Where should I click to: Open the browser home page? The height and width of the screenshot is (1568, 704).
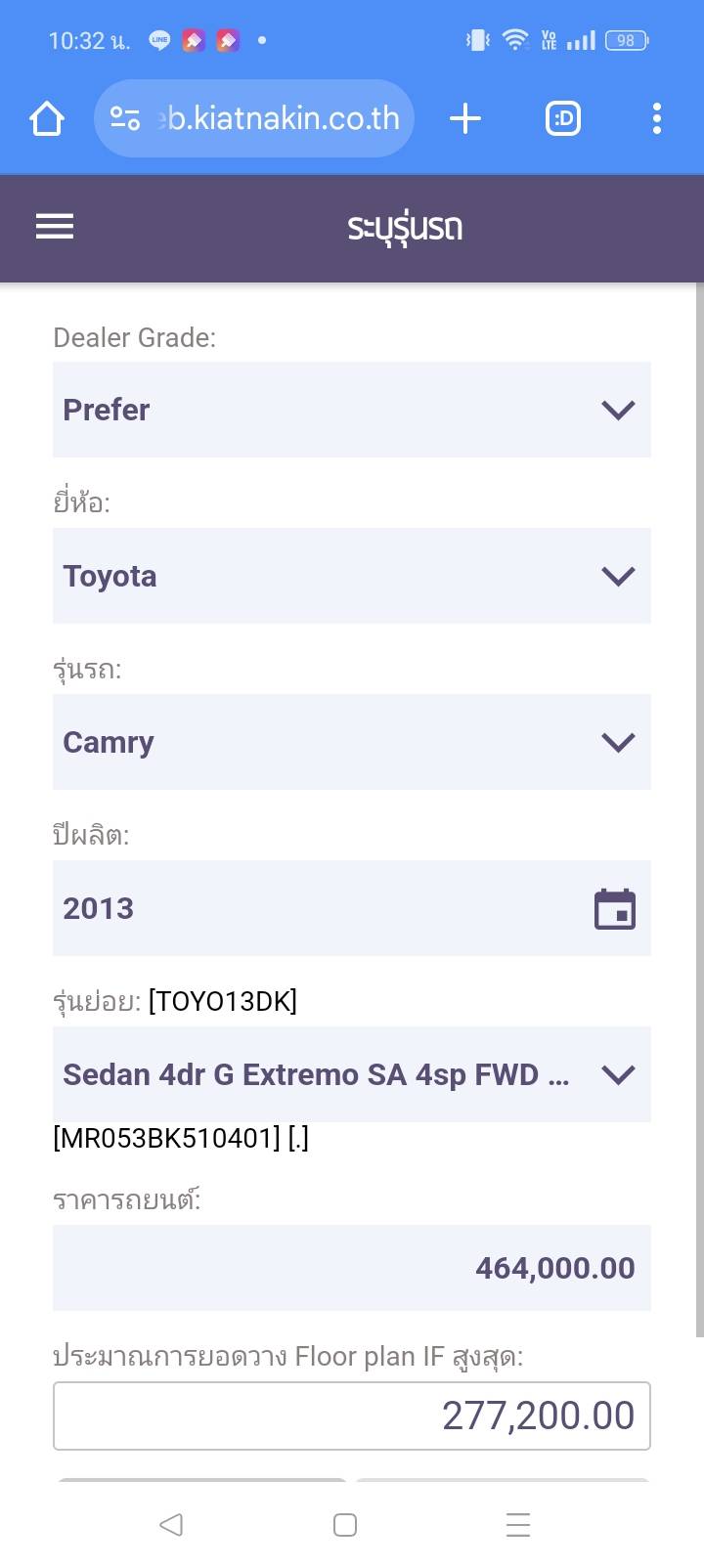pyautogui.click(x=47, y=119)
